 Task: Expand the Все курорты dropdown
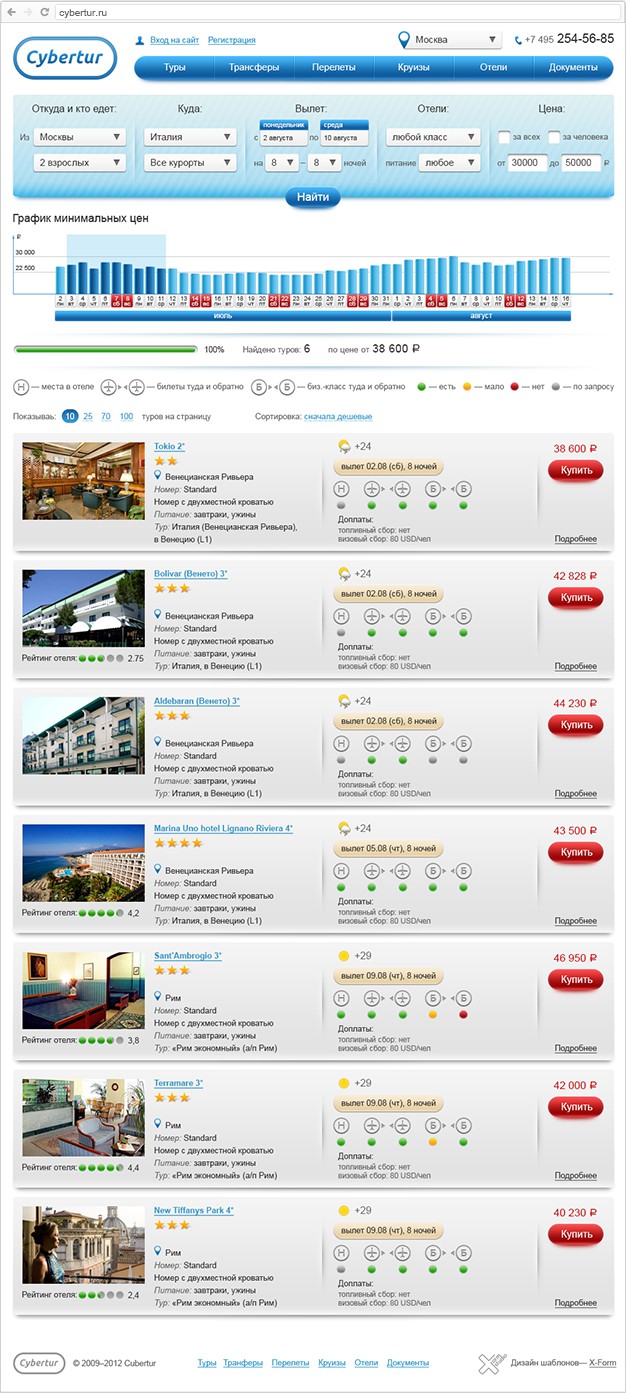click(x=190, y=162)
